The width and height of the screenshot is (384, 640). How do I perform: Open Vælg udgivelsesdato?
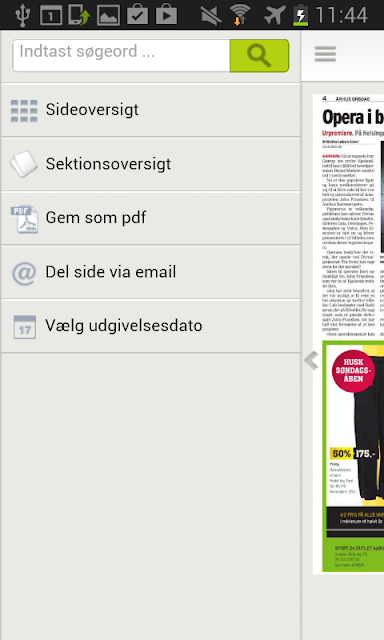click(151, 326)
